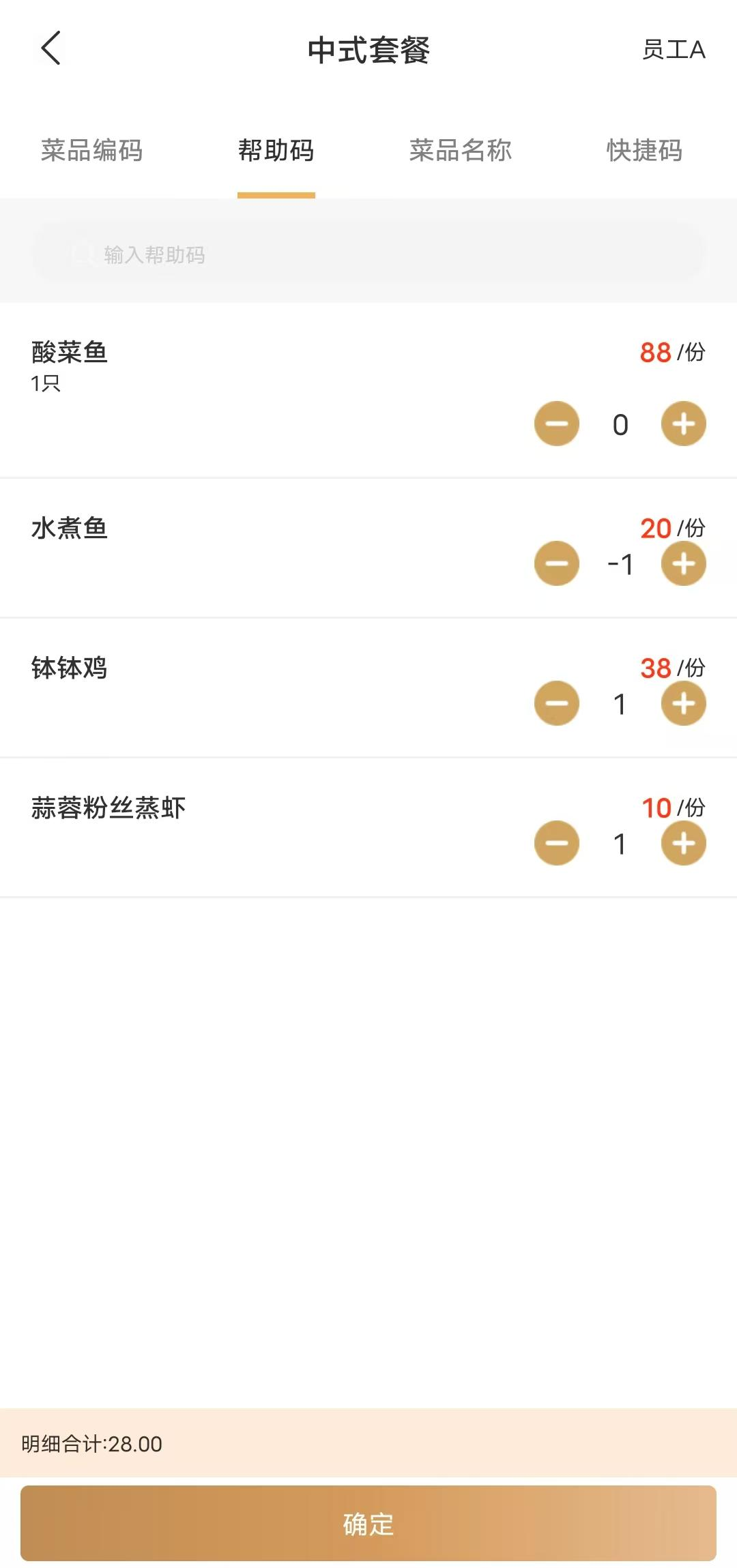Select the 帮助码 tab
The image size is (737, 1568).
tap(276, 150)
